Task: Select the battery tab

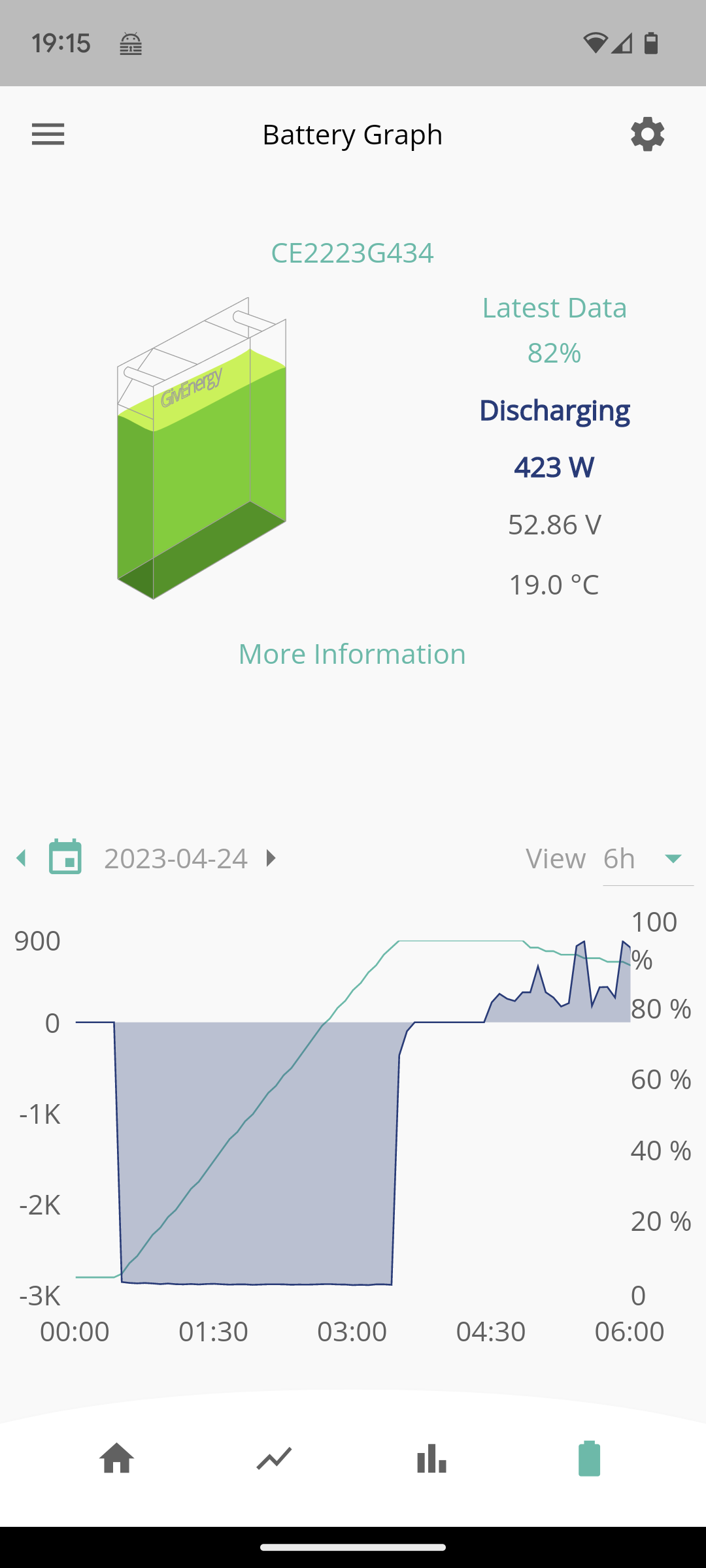Action: click(x=589, y=1458)
